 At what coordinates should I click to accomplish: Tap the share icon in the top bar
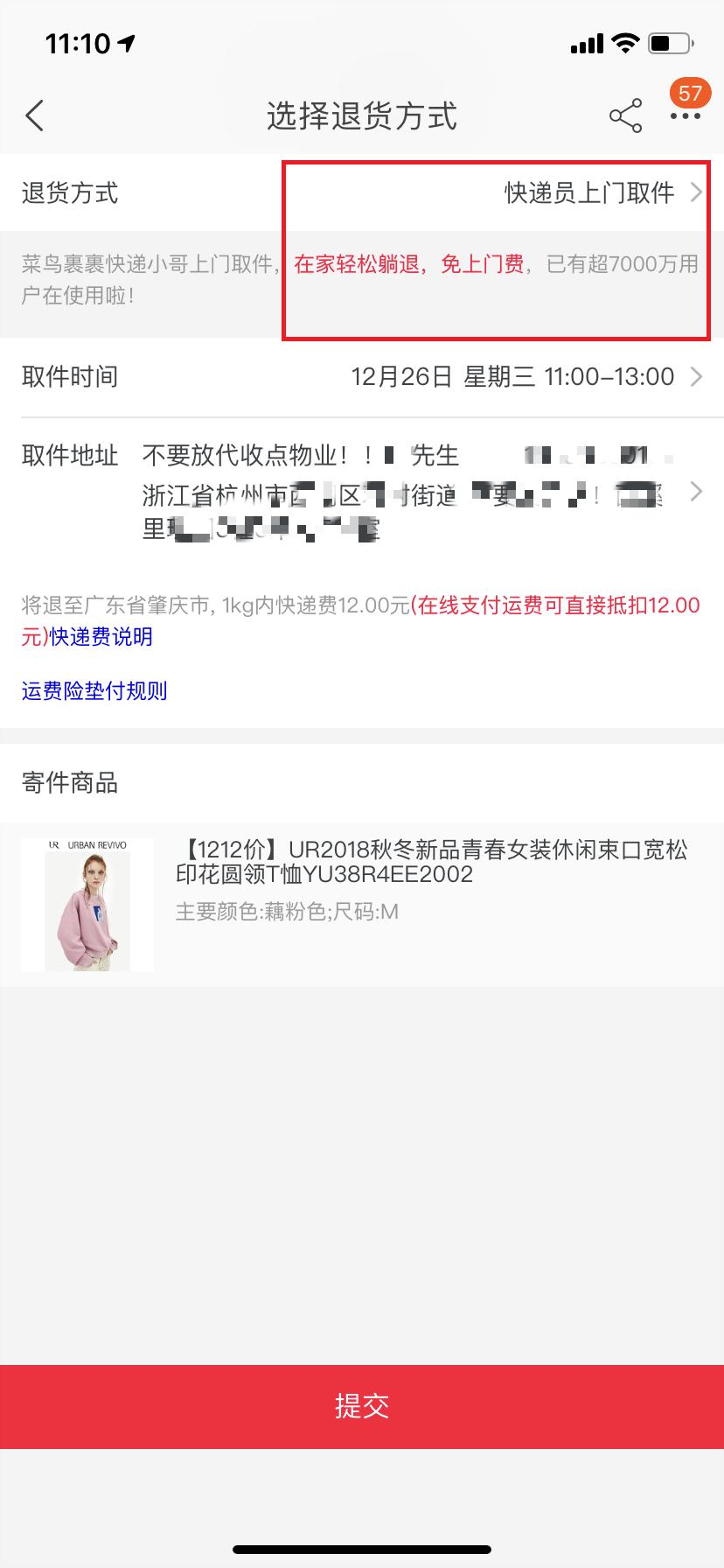(626, 115)
